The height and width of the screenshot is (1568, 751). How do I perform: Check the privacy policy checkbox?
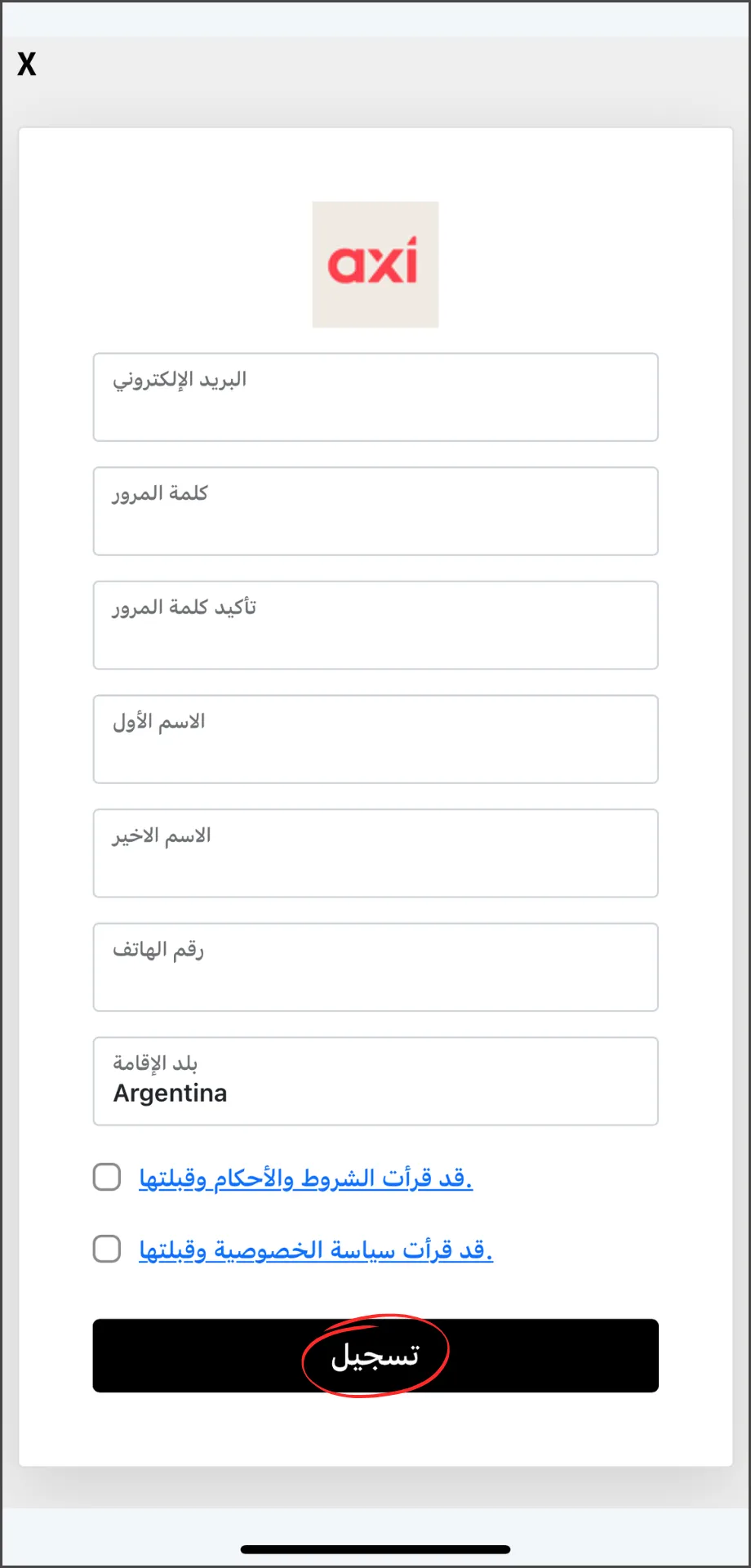click(107, 1249)
